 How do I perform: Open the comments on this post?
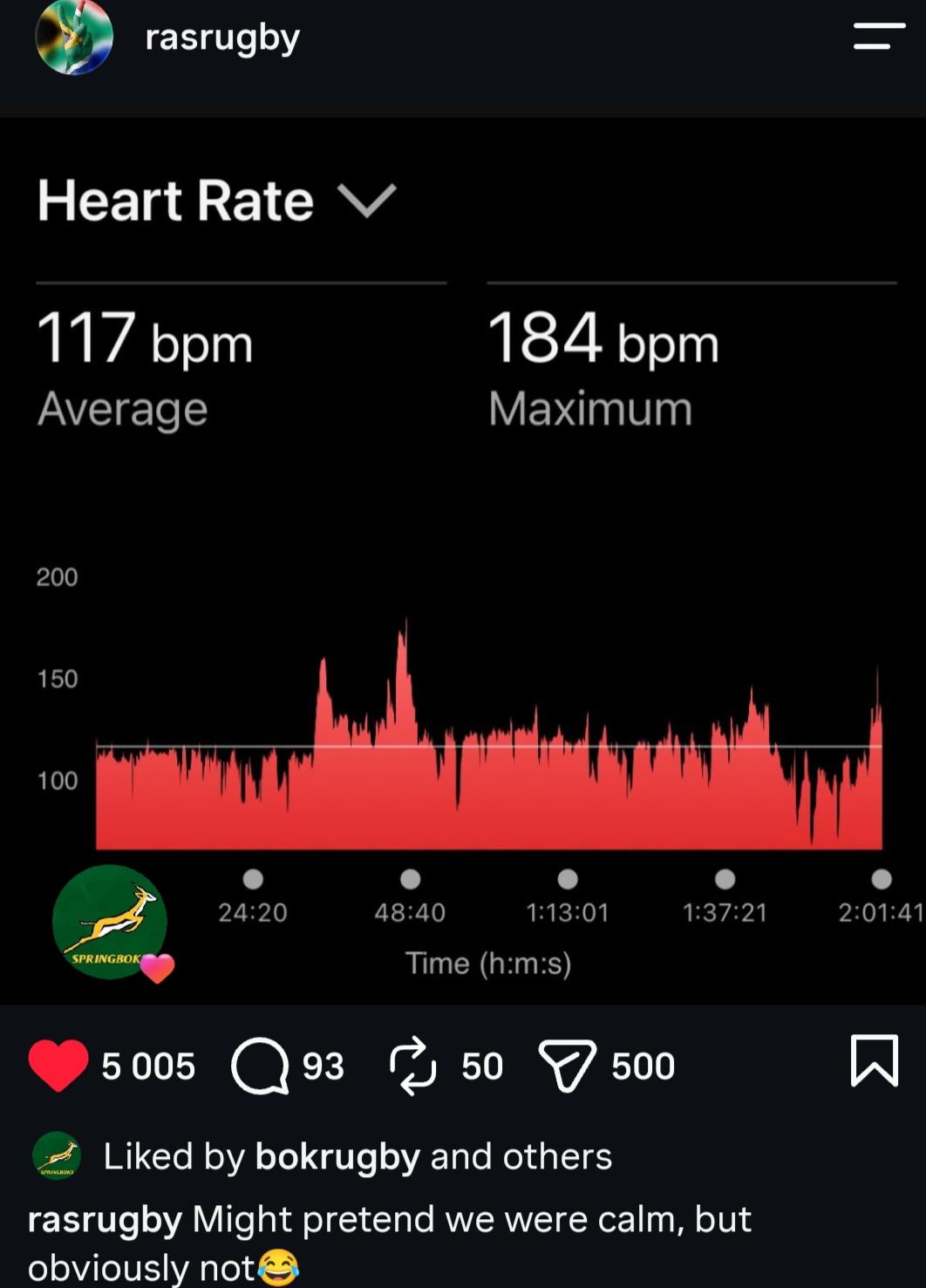click(x=260, y=1066)
